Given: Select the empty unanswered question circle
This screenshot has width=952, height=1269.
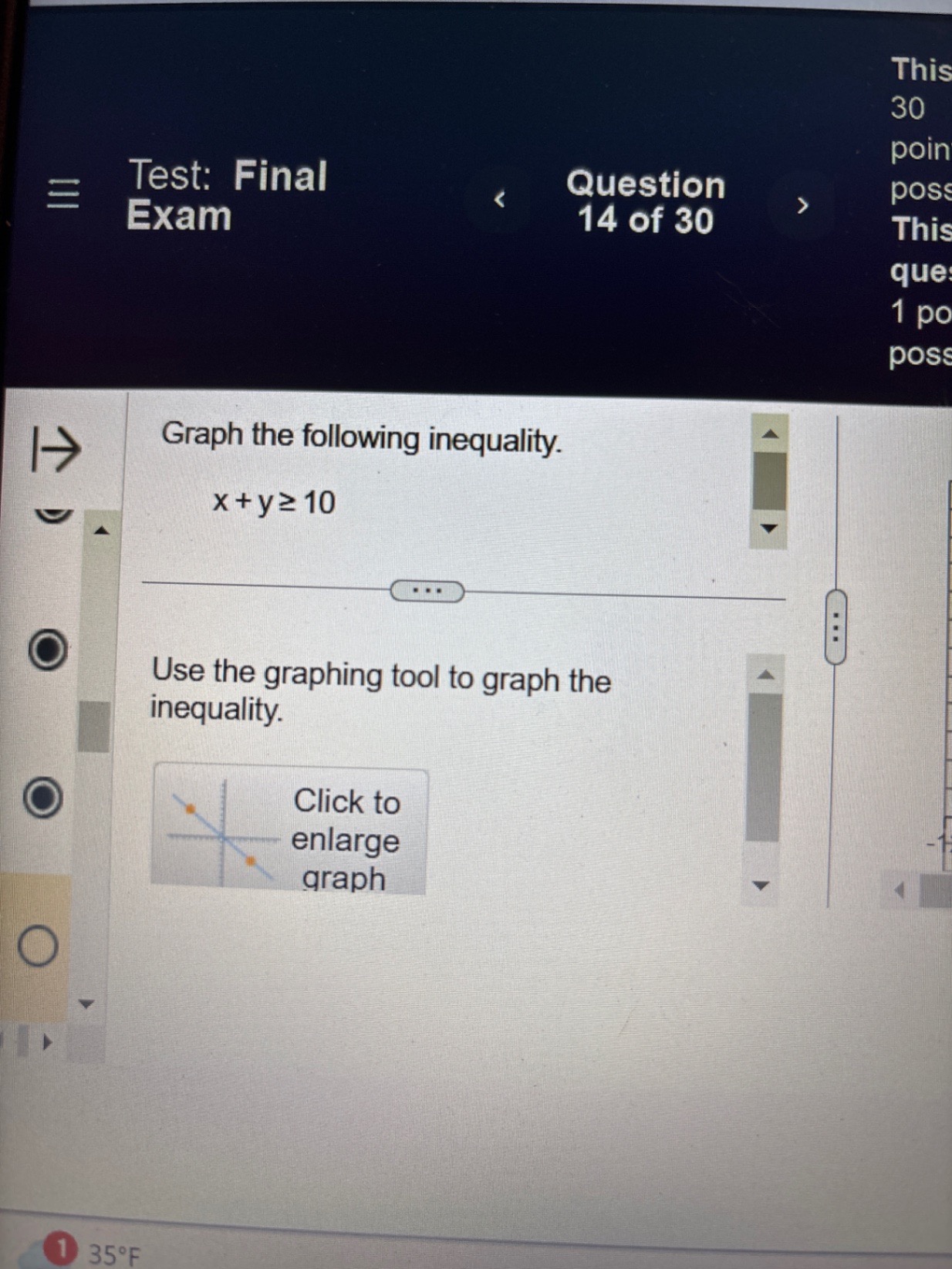Looking at the screenshot, I should tap(38, 946).
